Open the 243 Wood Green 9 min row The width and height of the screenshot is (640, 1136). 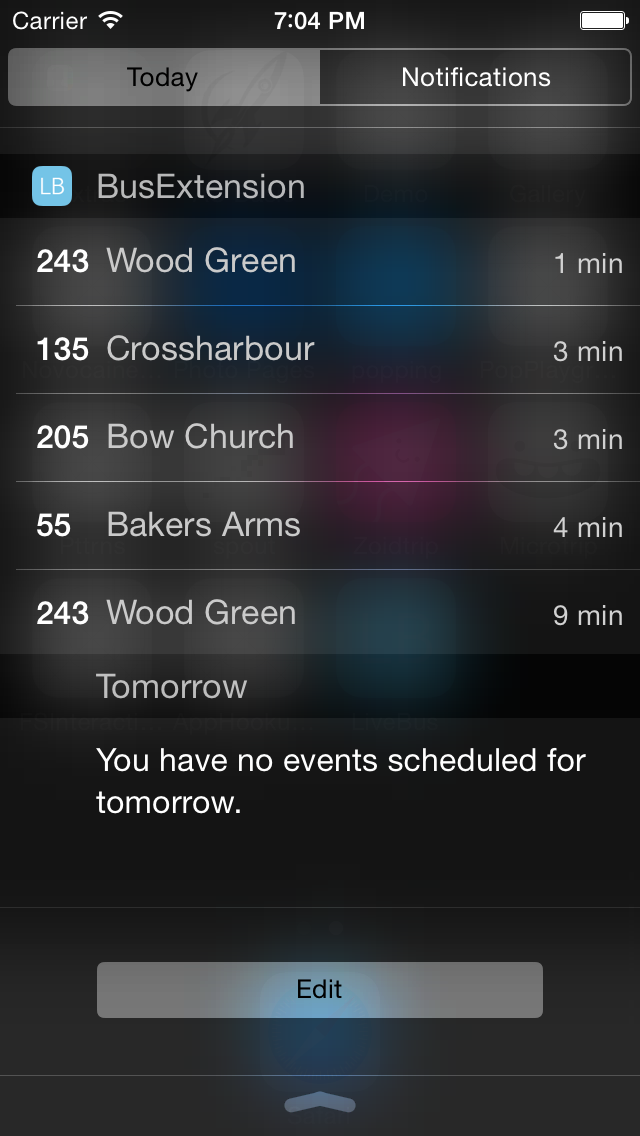click(x=320, y=613)
